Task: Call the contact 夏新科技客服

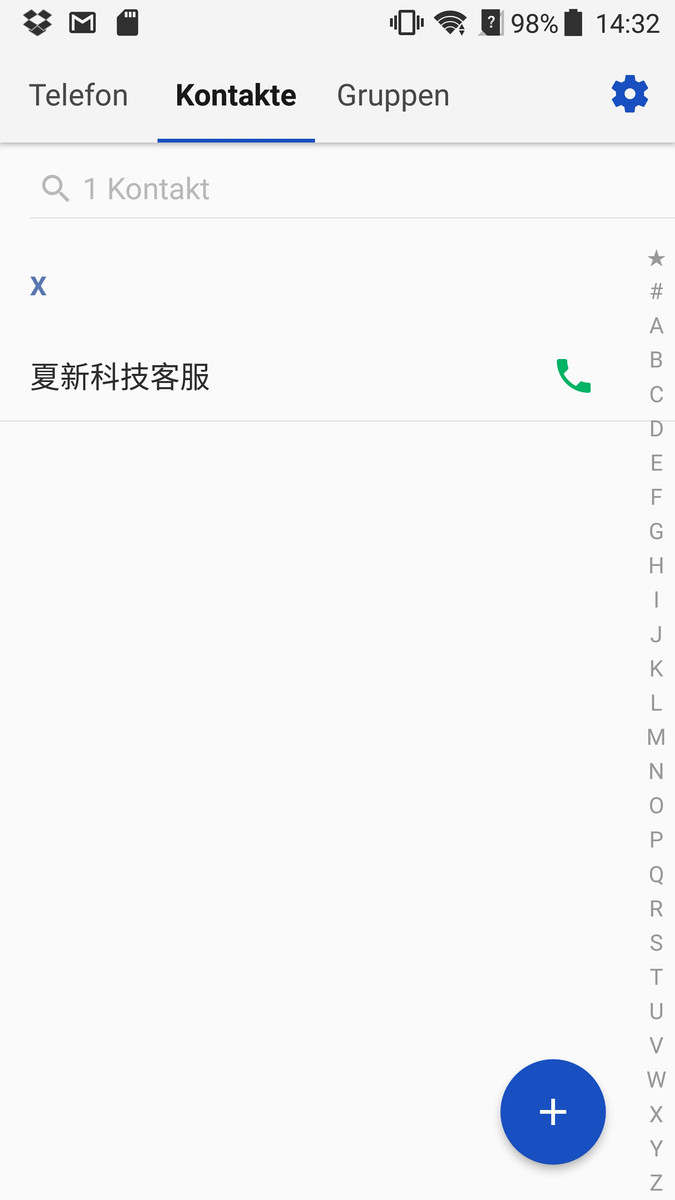Action: 573,376
